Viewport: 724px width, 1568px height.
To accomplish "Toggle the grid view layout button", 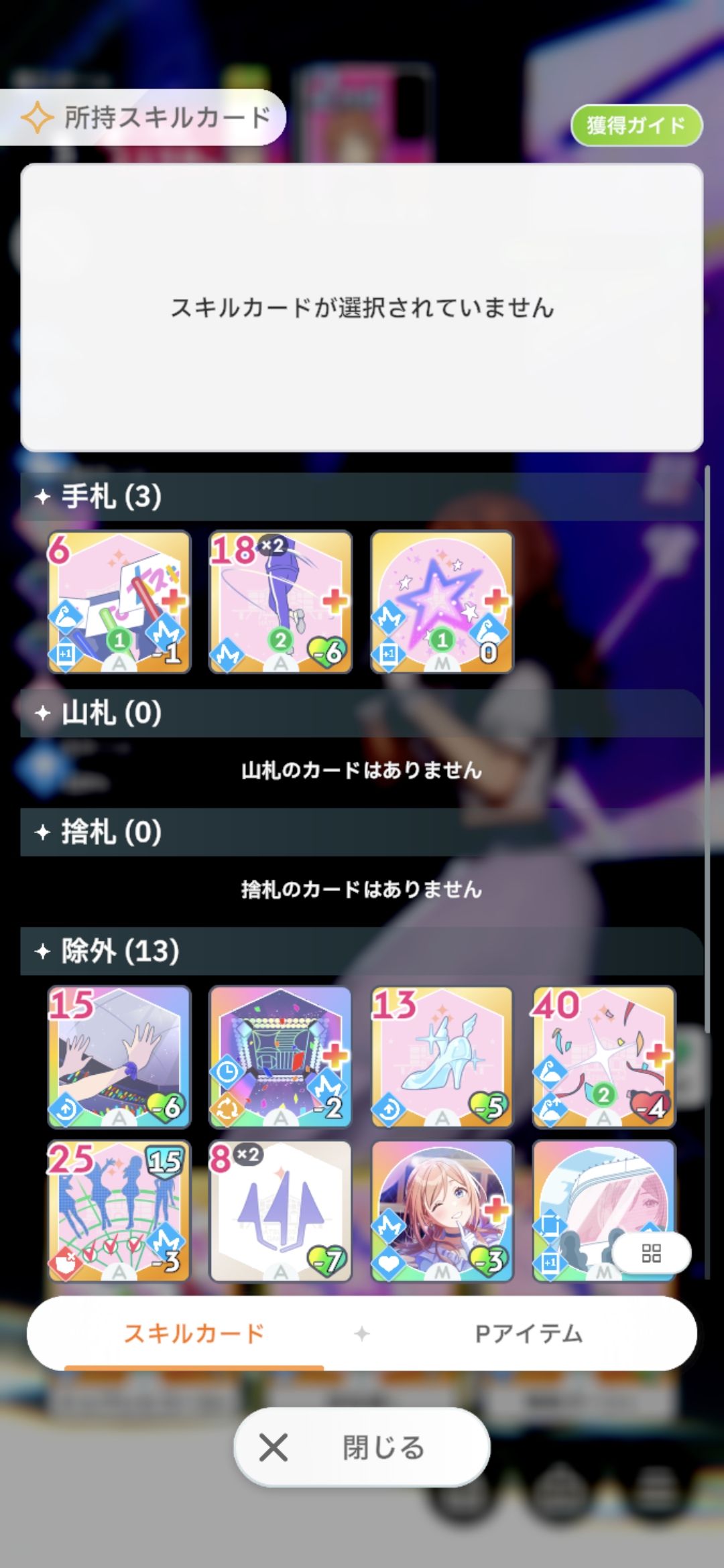I will coord(652,1253).
